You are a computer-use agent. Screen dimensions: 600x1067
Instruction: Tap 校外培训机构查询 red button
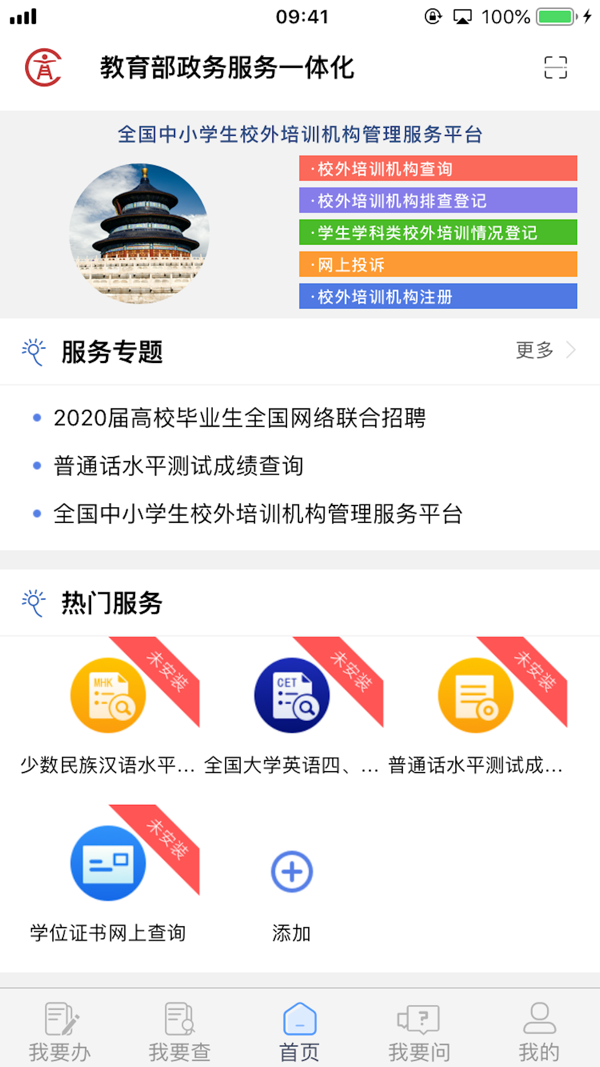(438, 168)
